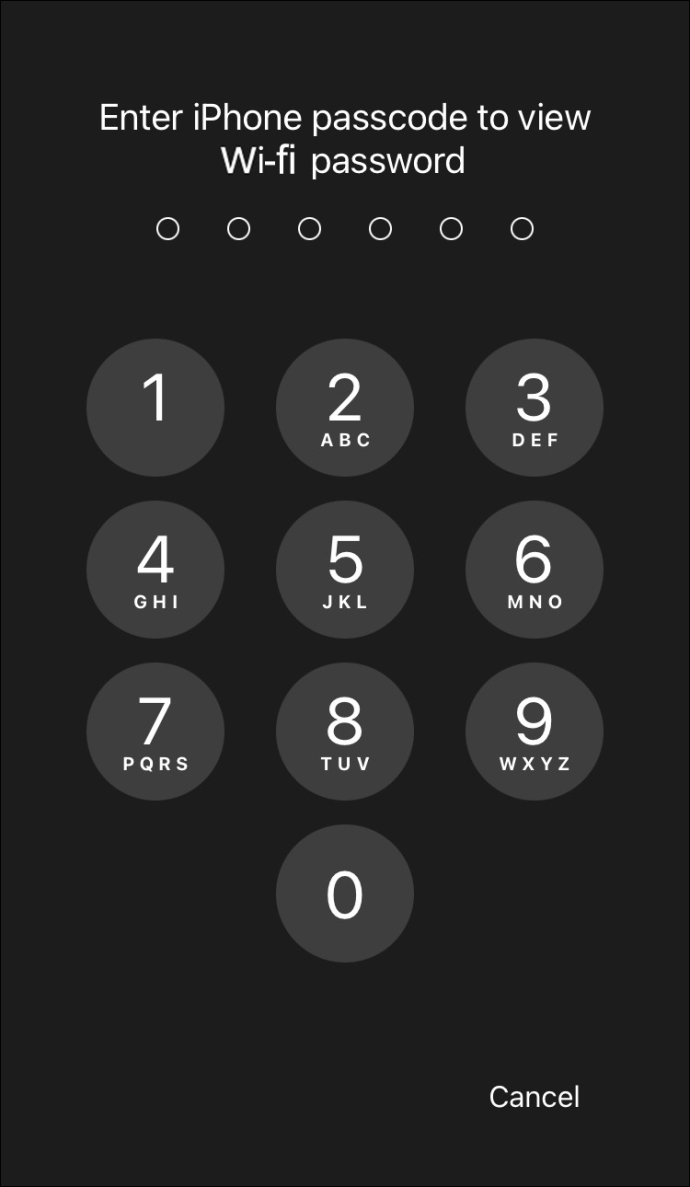Tap the 7 PQRS key
Viewport: 690px width, 1187px height.
click(x=155, y=731)
